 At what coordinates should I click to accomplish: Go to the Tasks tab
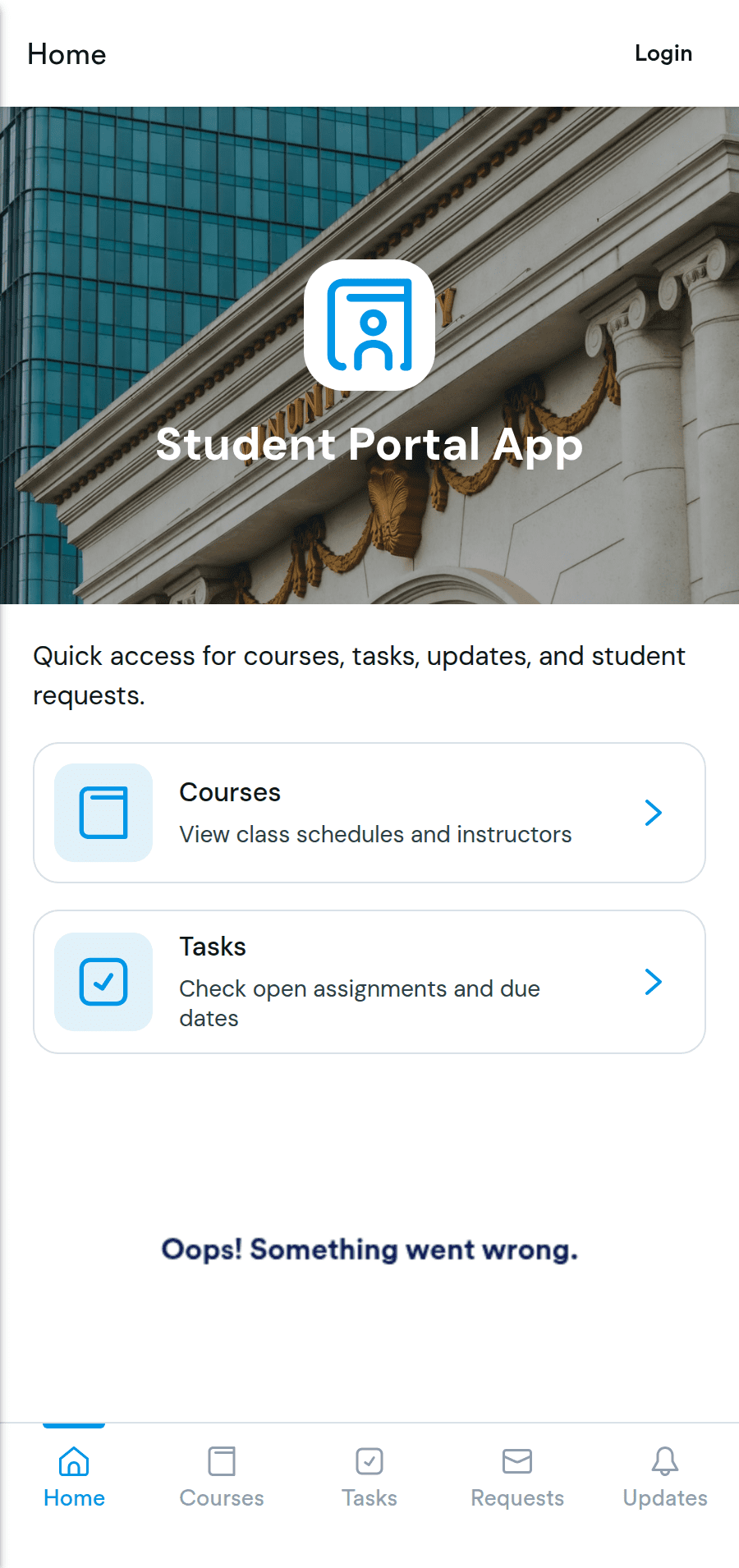(369, 1478)
